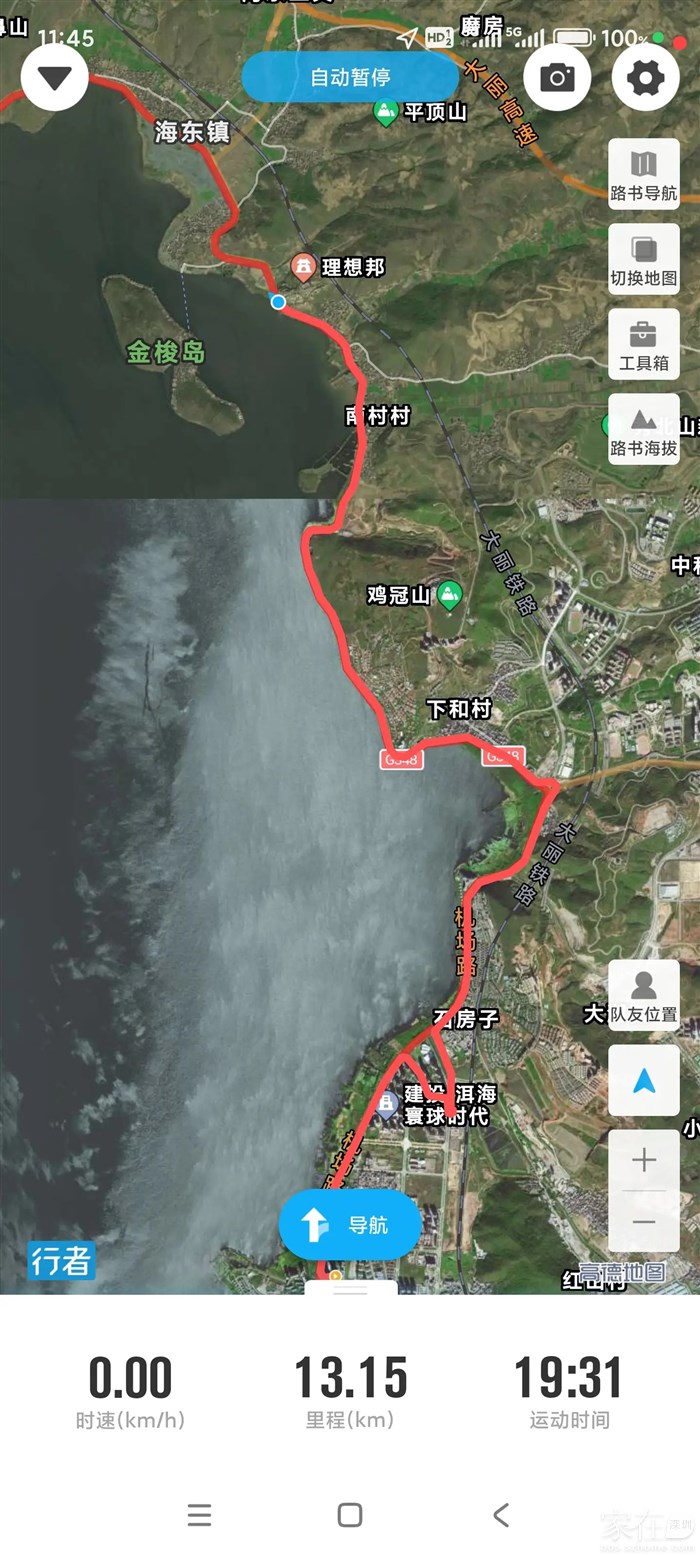This screenshot has width=700, height=1555.
Task: Collapse the map with the down arrow
Action: [55, 78]
